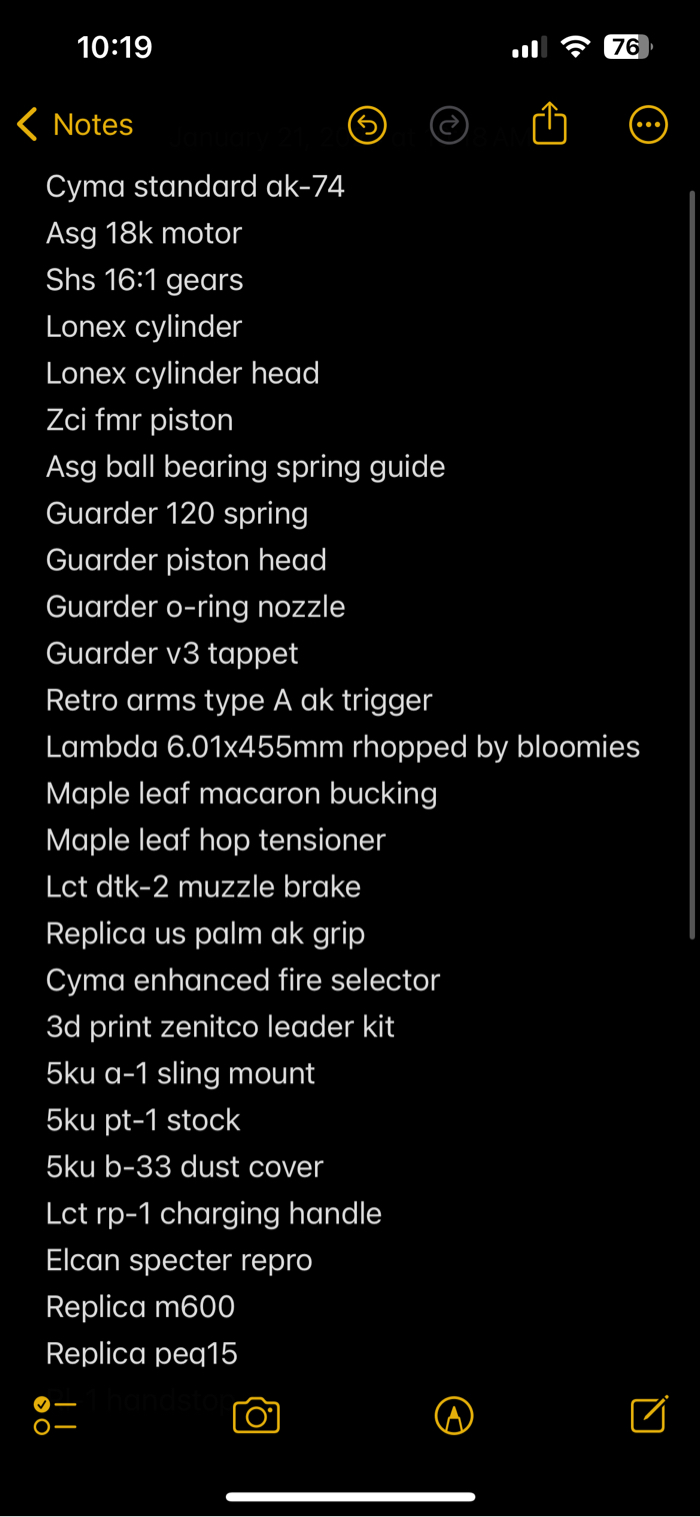This screenshot has width=700, height=1517.
Task: Compose a new note
Action: [x=649, y=1414]
